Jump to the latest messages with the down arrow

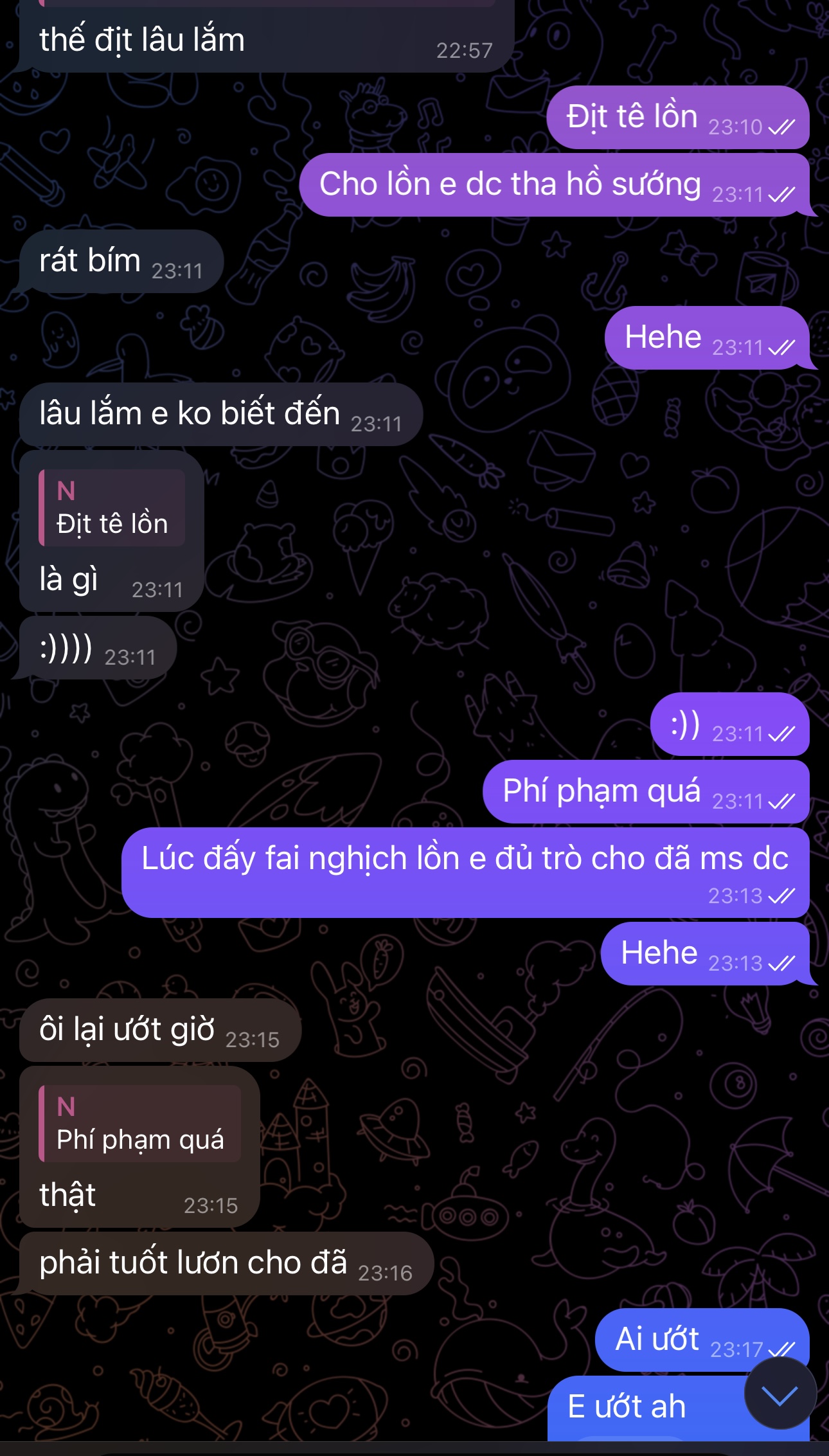pyautogui.click(x=780, y=1394)
